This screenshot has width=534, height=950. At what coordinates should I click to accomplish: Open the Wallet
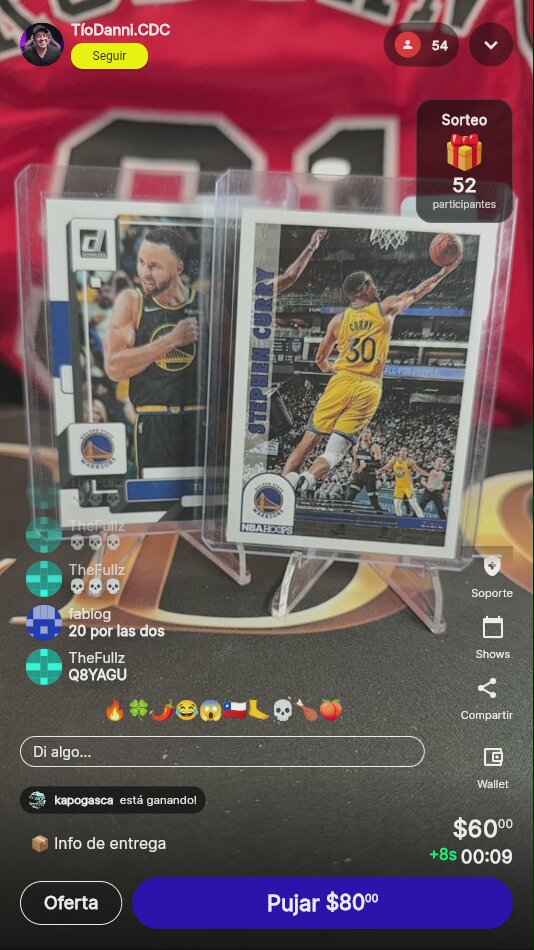point(493,768)
